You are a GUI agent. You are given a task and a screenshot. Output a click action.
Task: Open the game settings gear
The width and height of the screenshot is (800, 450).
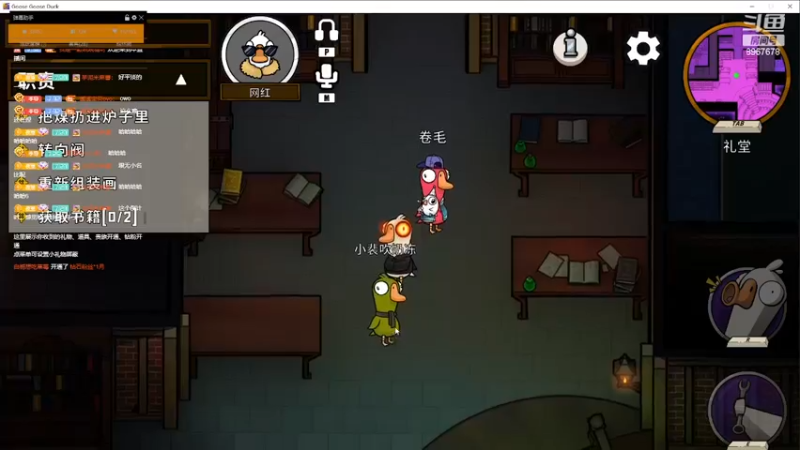(643, 48)
